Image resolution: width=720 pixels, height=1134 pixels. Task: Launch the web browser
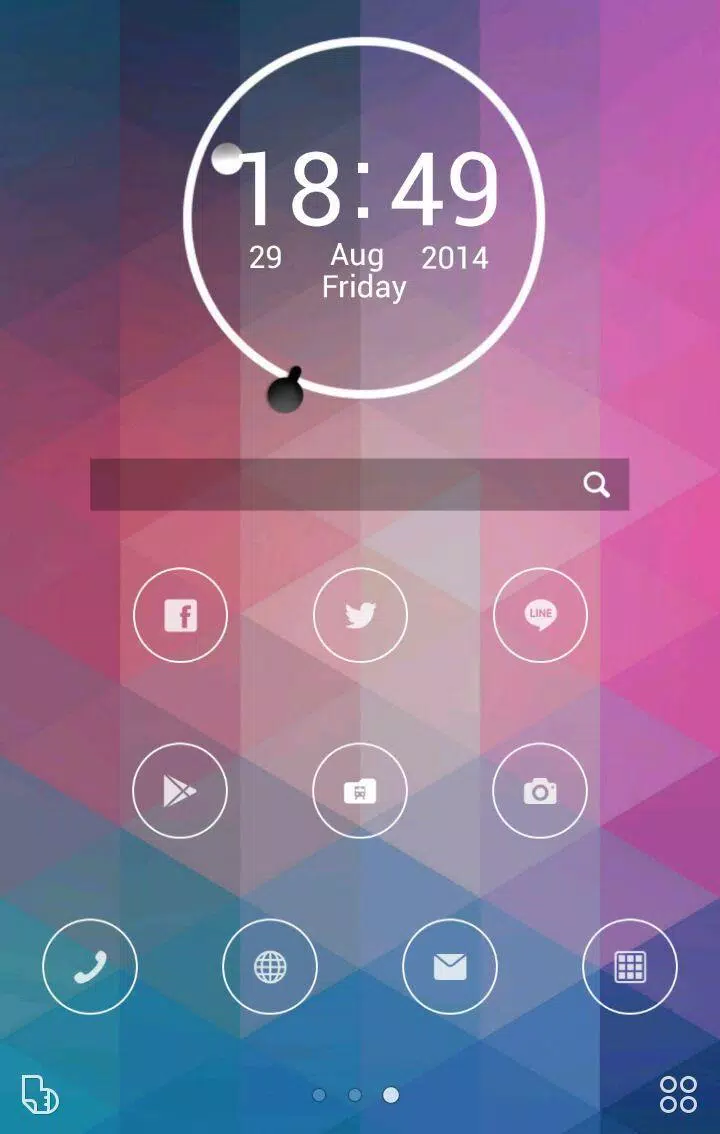(270, 967)
